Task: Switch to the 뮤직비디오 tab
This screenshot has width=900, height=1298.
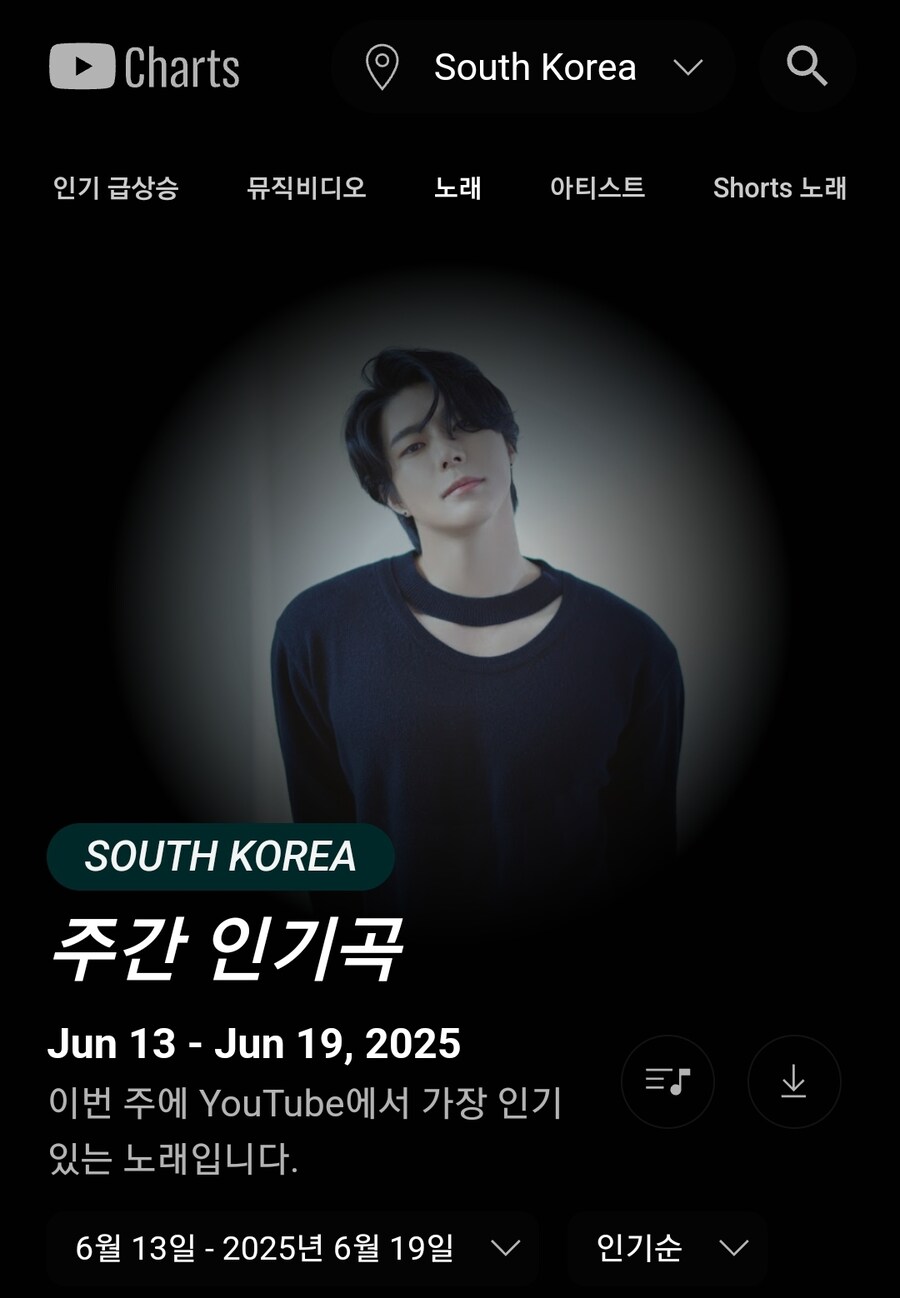Action: click(x=306, y=189)
